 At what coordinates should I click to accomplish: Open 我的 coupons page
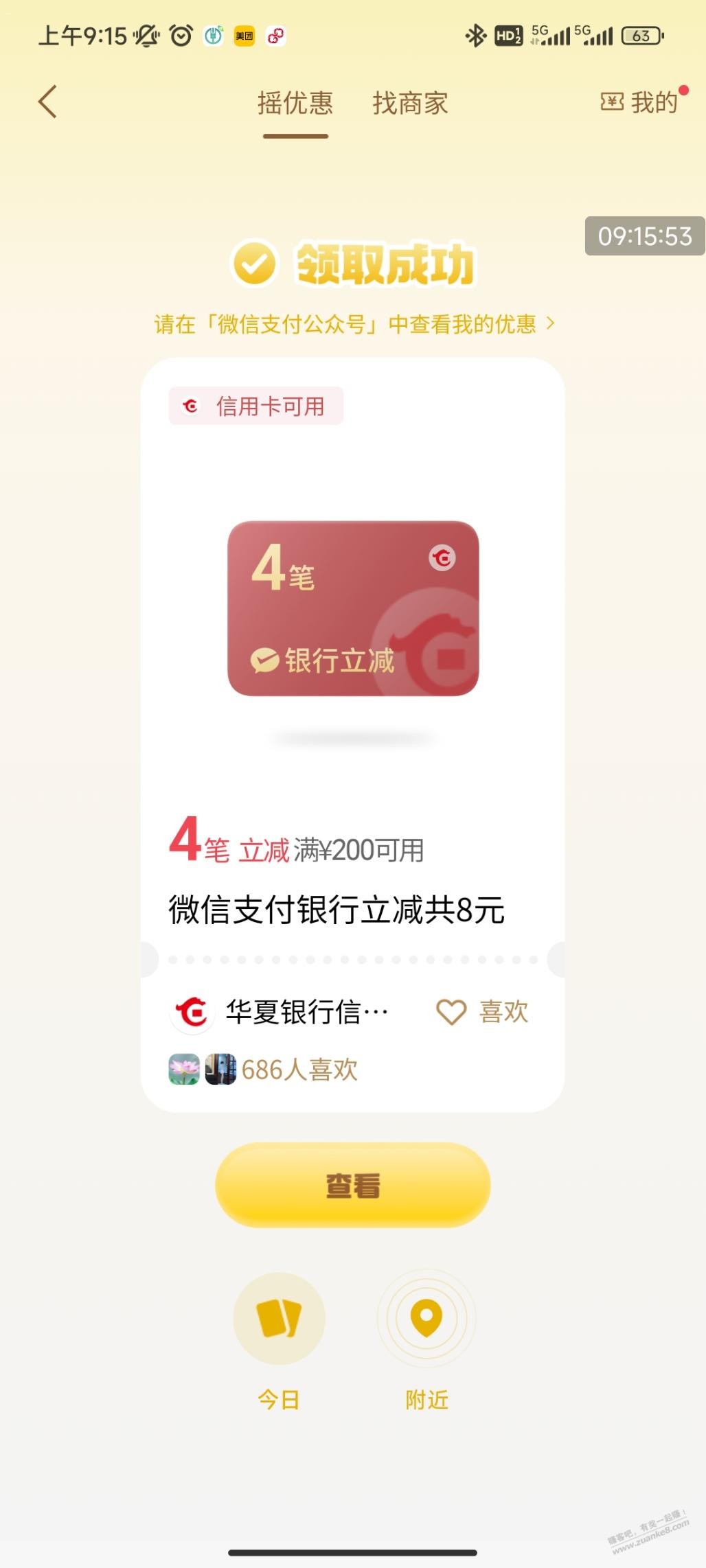639,102
